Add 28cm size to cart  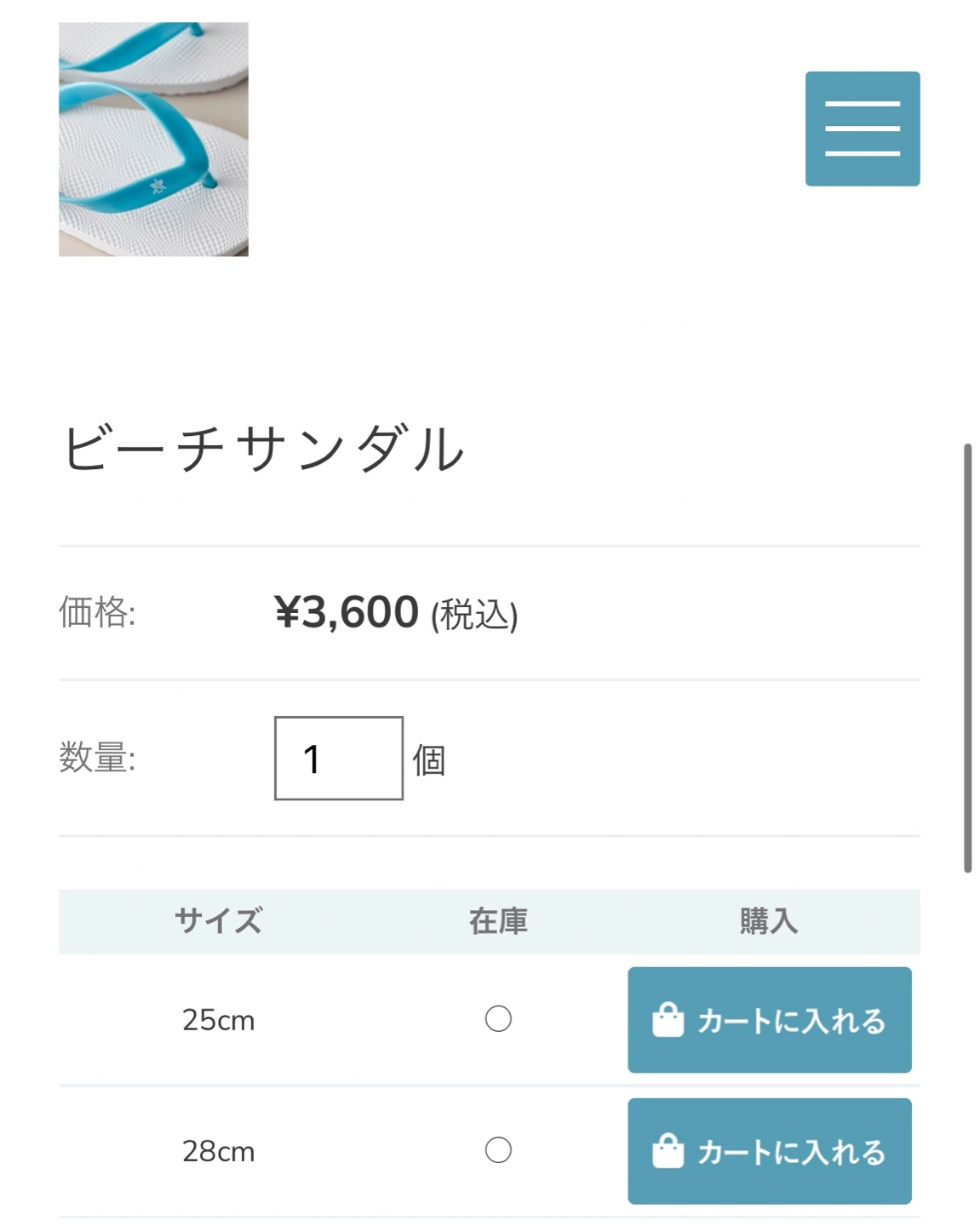click(x=769, y=1150)
